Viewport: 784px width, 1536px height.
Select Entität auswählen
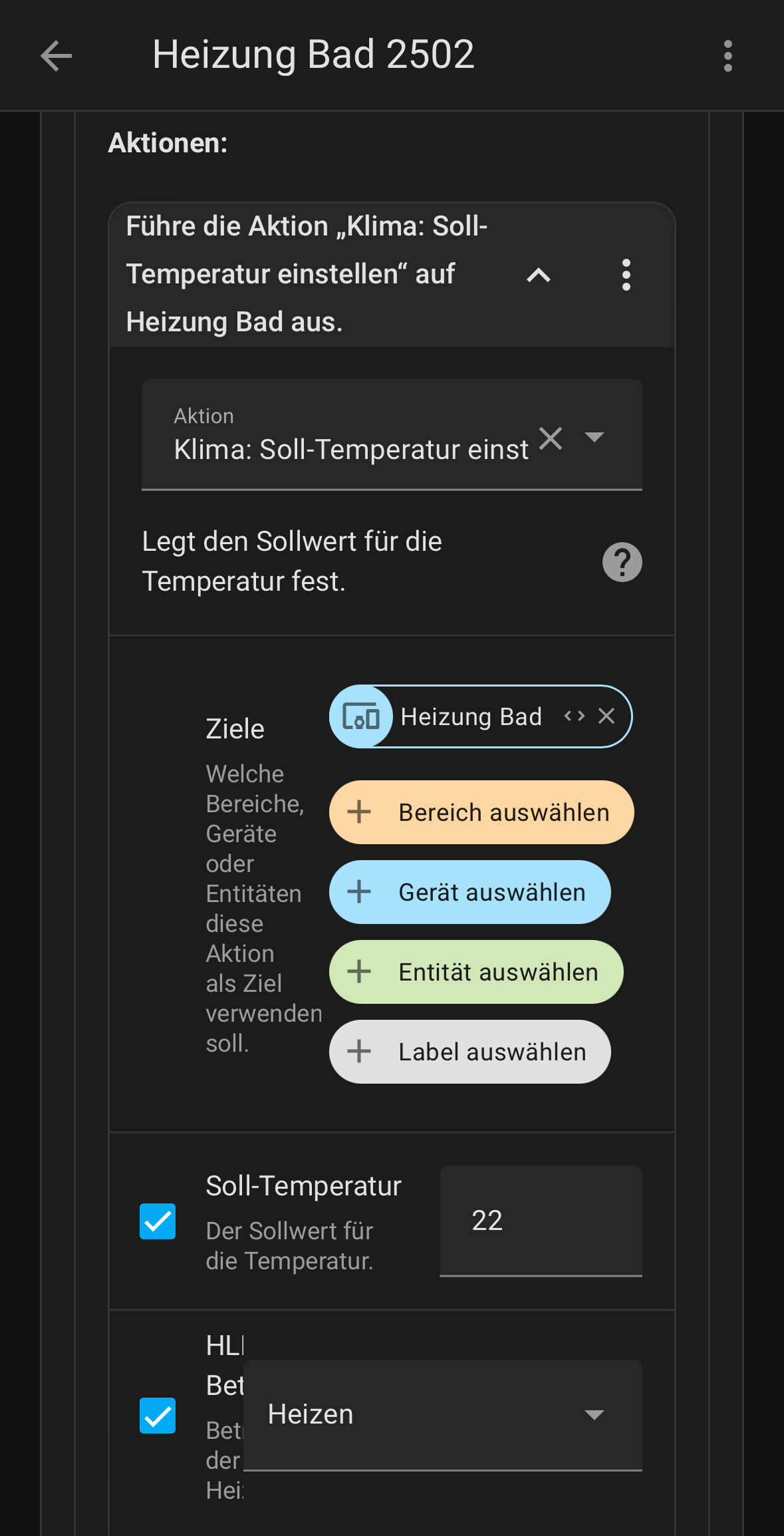pos(476,972)
